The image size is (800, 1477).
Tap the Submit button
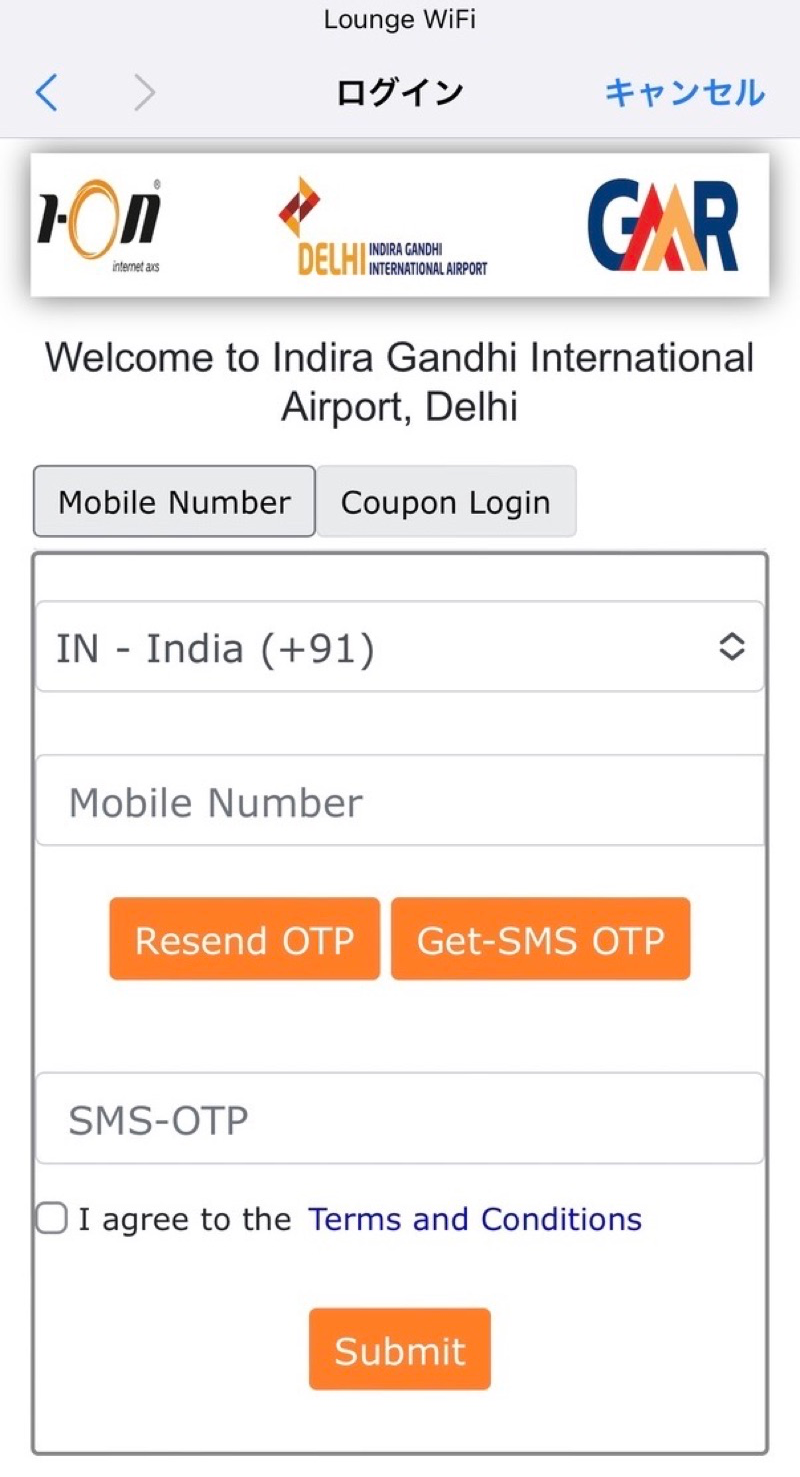[400, 1350]
